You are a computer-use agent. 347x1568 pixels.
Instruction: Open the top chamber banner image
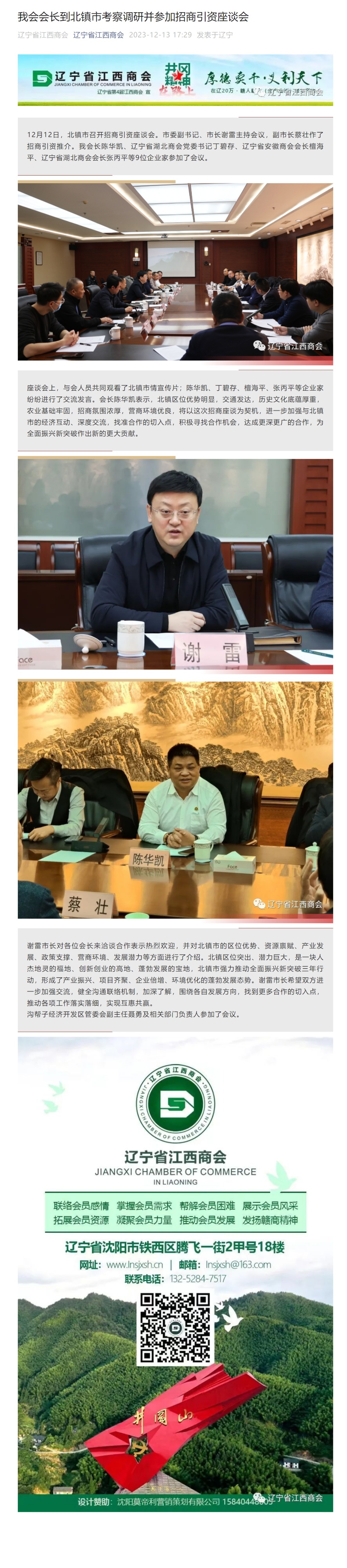pyautogui.click(x=175, y=79)
